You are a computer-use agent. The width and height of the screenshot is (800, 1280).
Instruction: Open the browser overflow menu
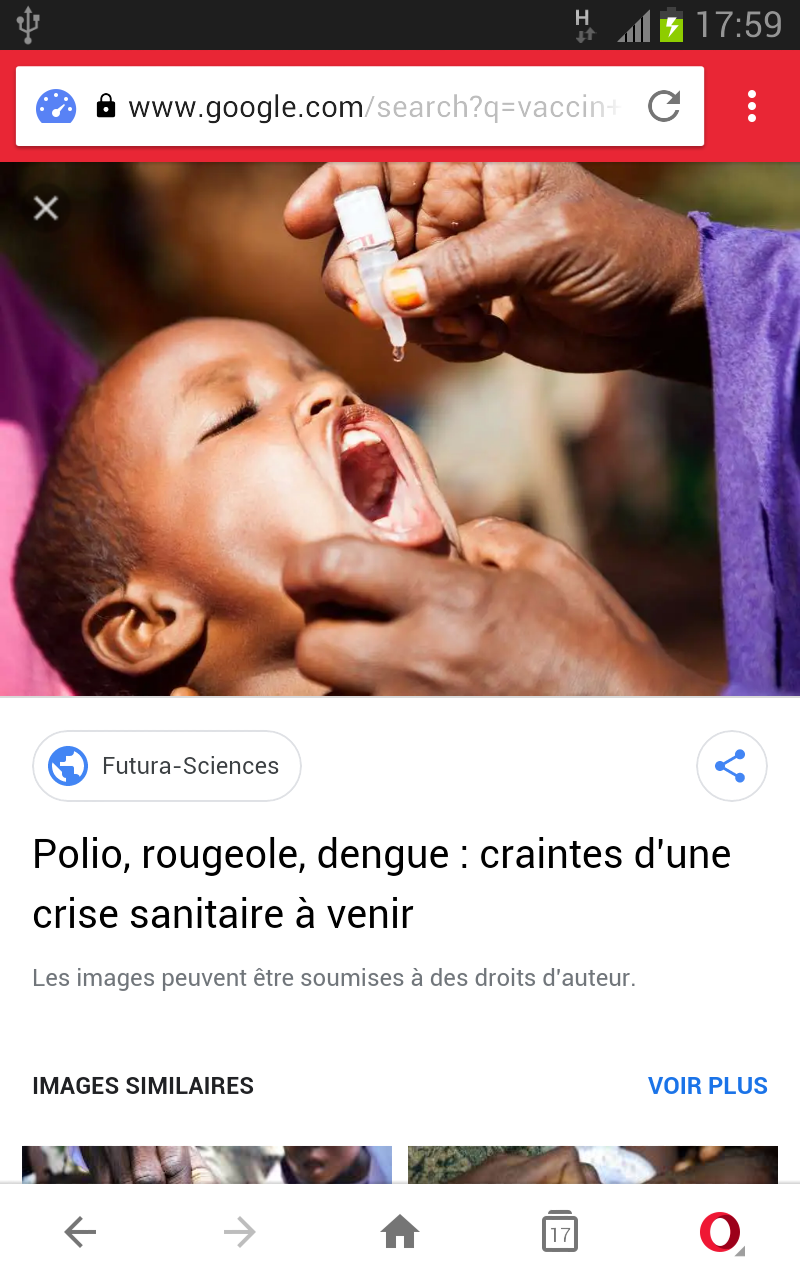click(752, 106)
